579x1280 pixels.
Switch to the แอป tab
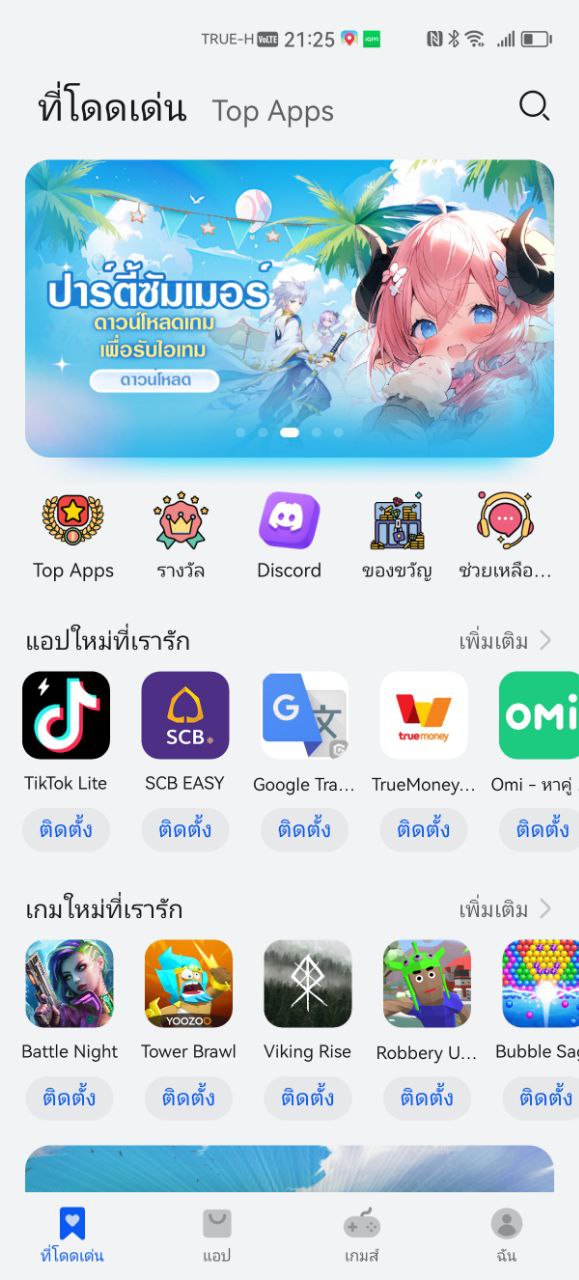(217, 1236)
